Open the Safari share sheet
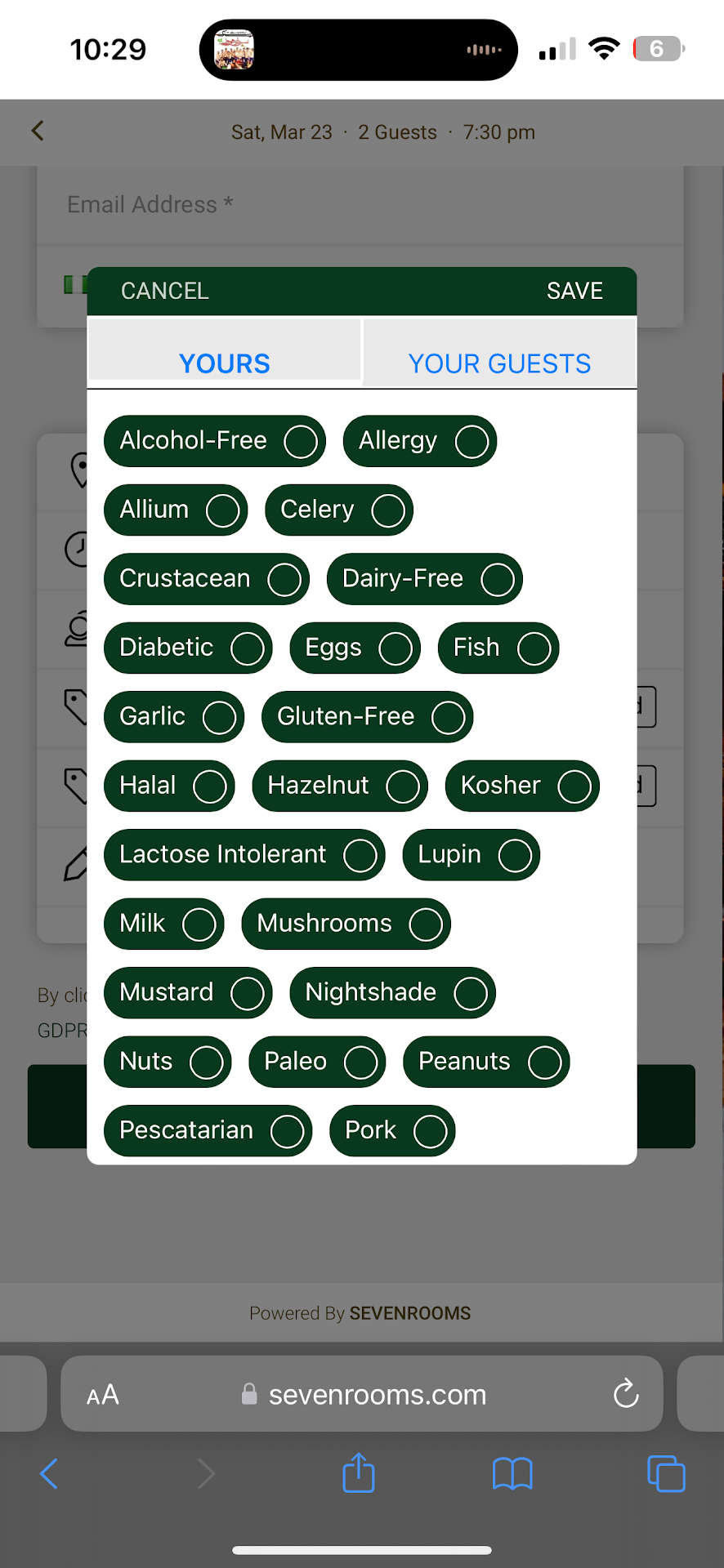724x1568 pixels. (x=359, y=1473)
